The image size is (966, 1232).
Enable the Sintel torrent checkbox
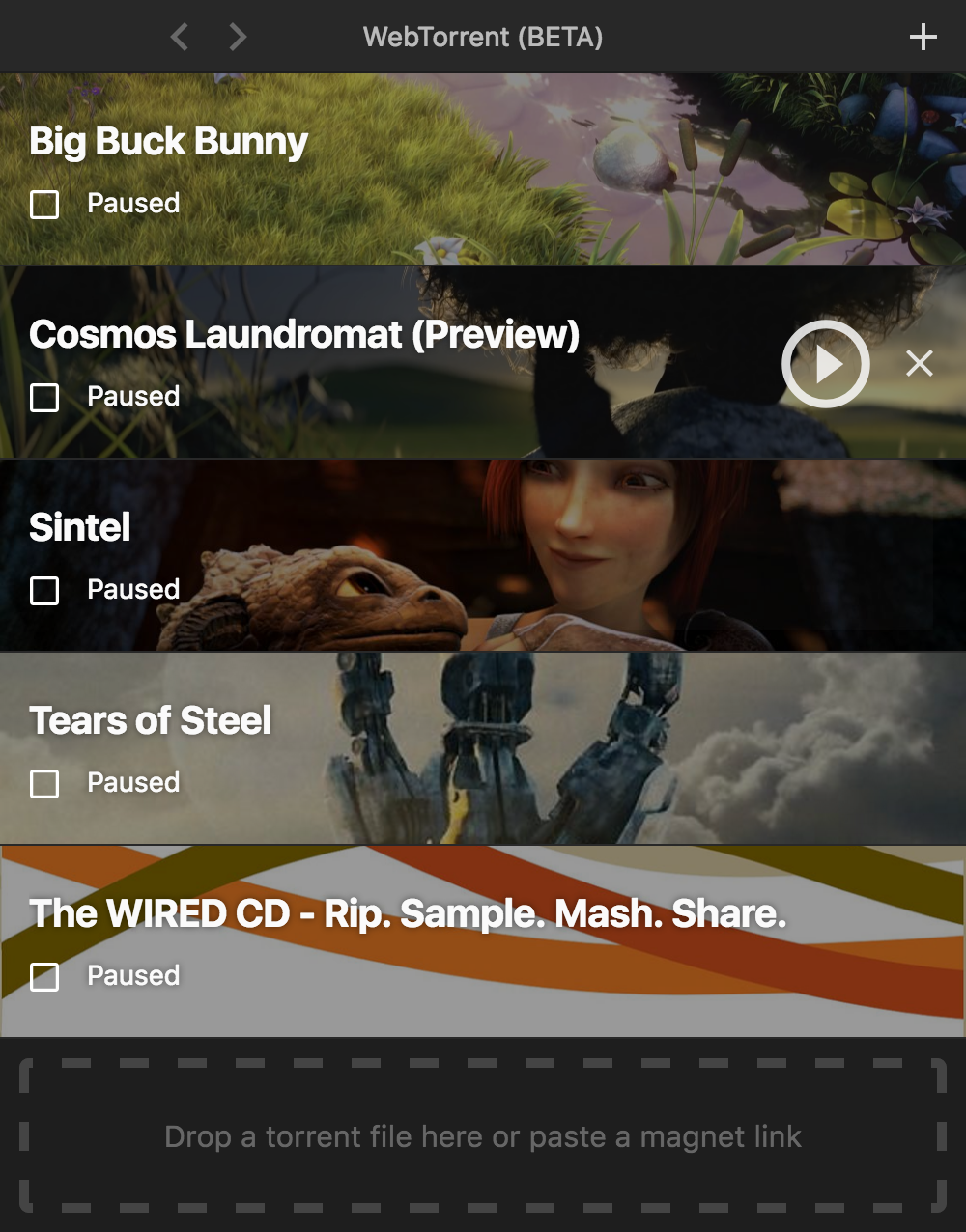point(44,590)
